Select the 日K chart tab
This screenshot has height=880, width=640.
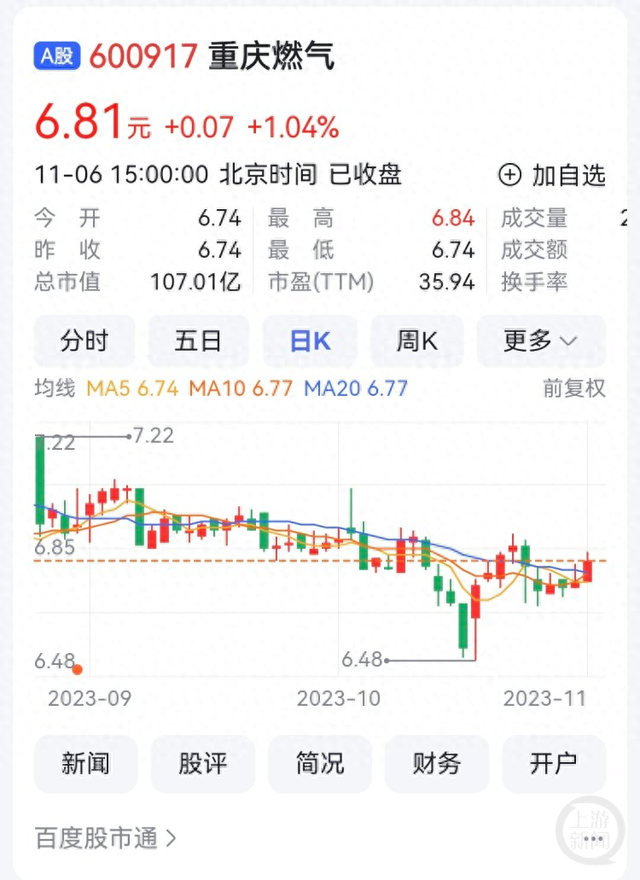[310, 341]
